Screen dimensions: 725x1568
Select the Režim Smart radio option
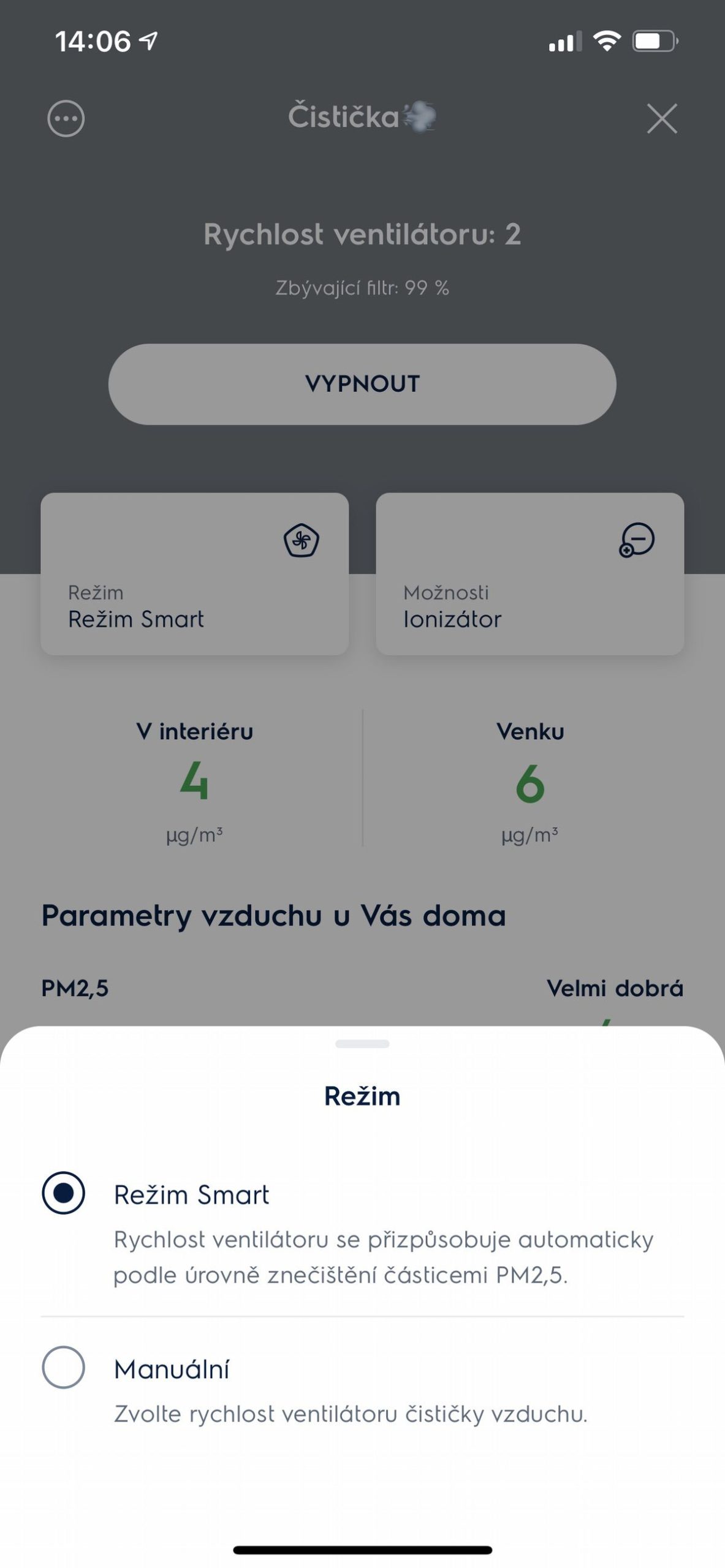pos(63,1193)
